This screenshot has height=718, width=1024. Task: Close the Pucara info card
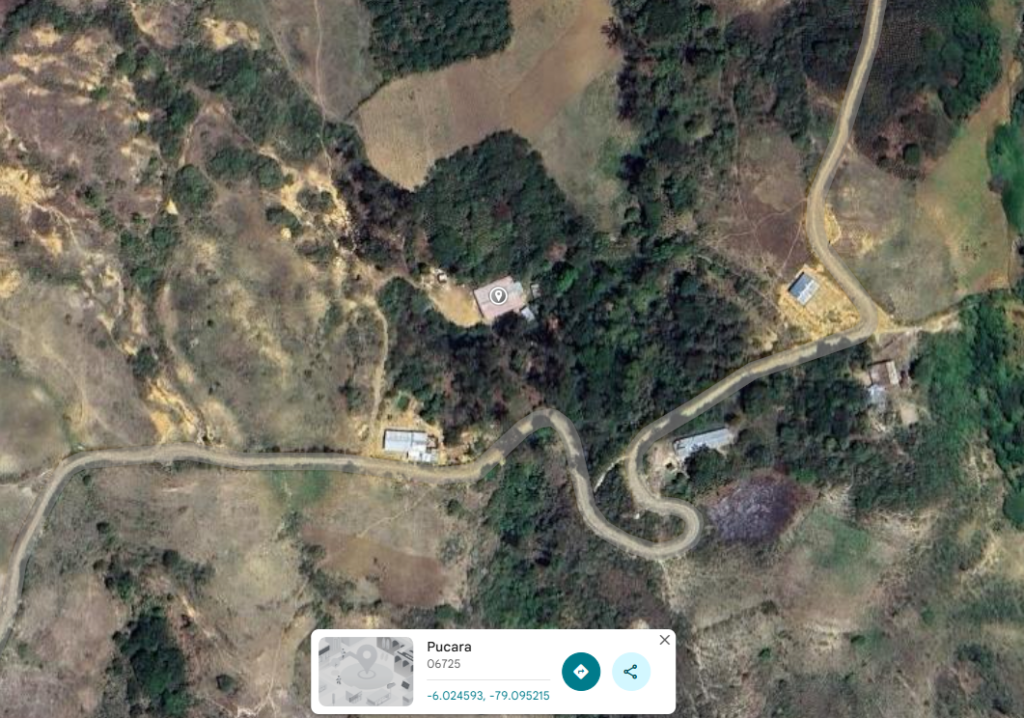pyautogui.click(x=664, y=640)
